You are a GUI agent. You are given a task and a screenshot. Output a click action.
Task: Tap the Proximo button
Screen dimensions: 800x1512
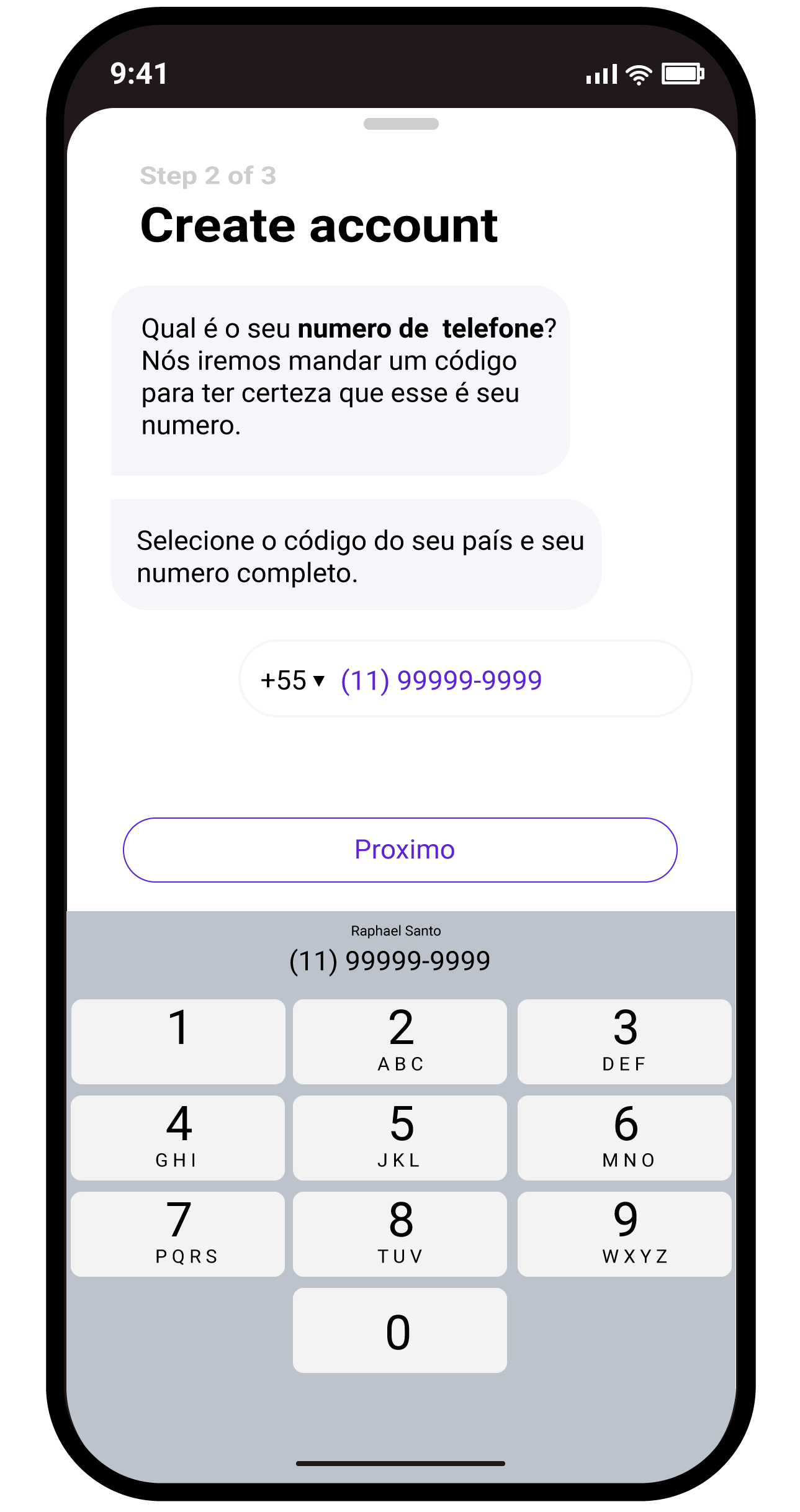tap(400, 850)
